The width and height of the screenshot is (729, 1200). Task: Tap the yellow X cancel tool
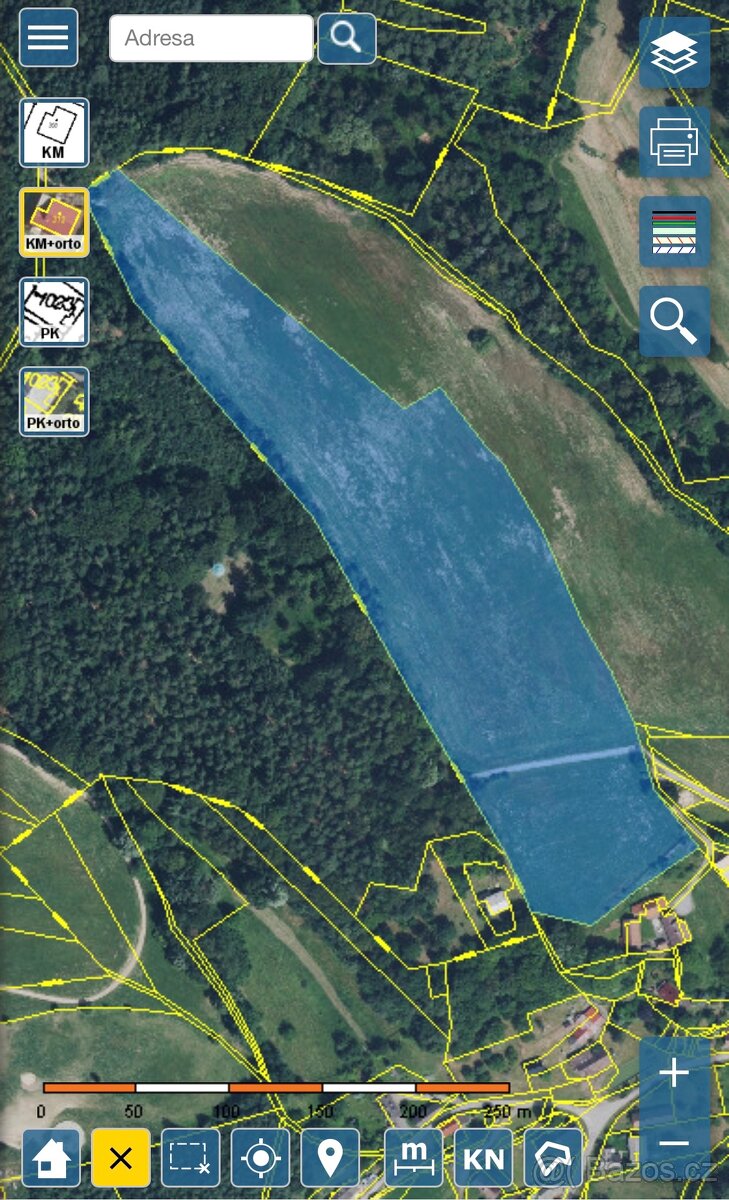[121, 1158]
